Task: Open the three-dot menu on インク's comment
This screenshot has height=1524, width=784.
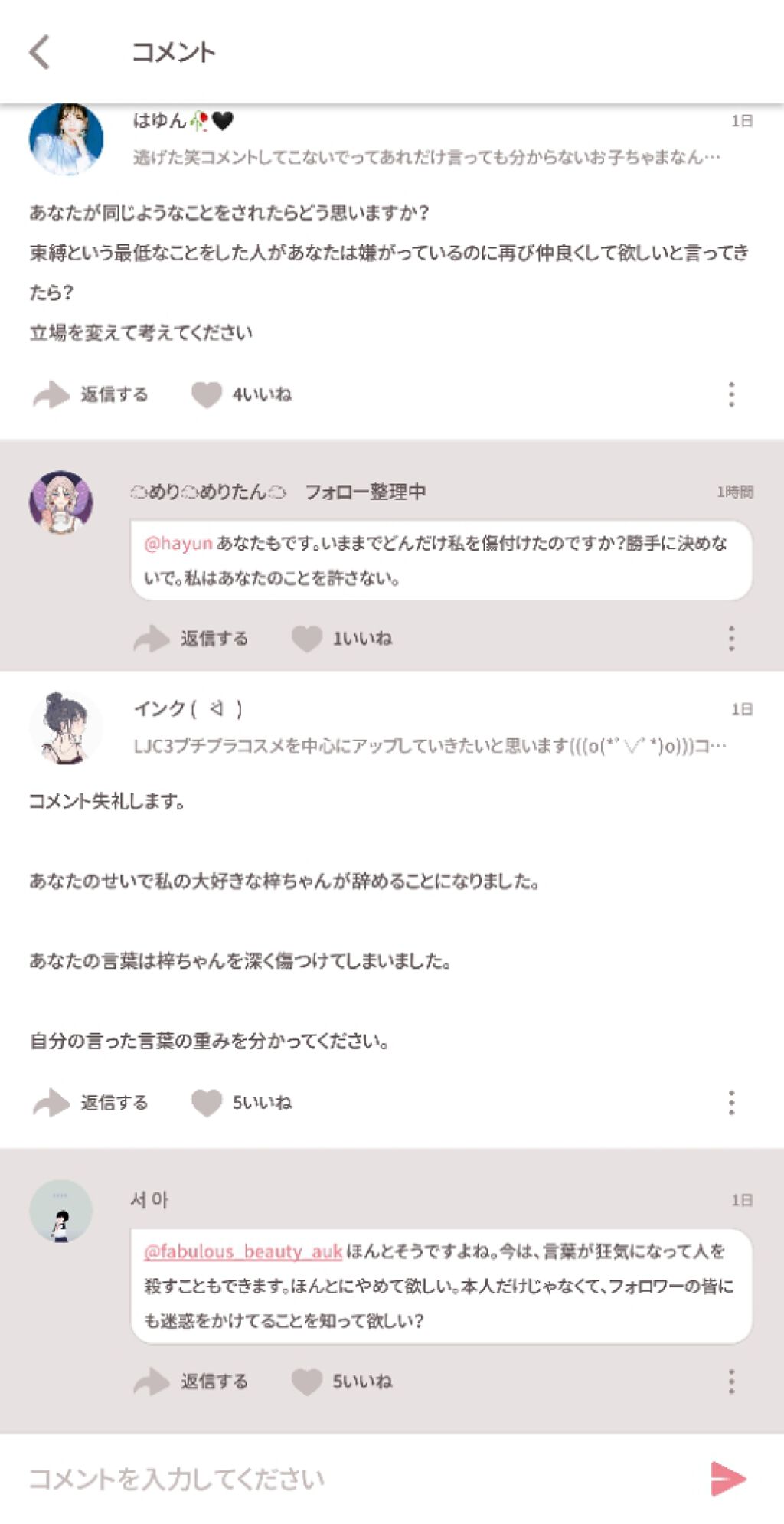Action: click(733, 1103)
